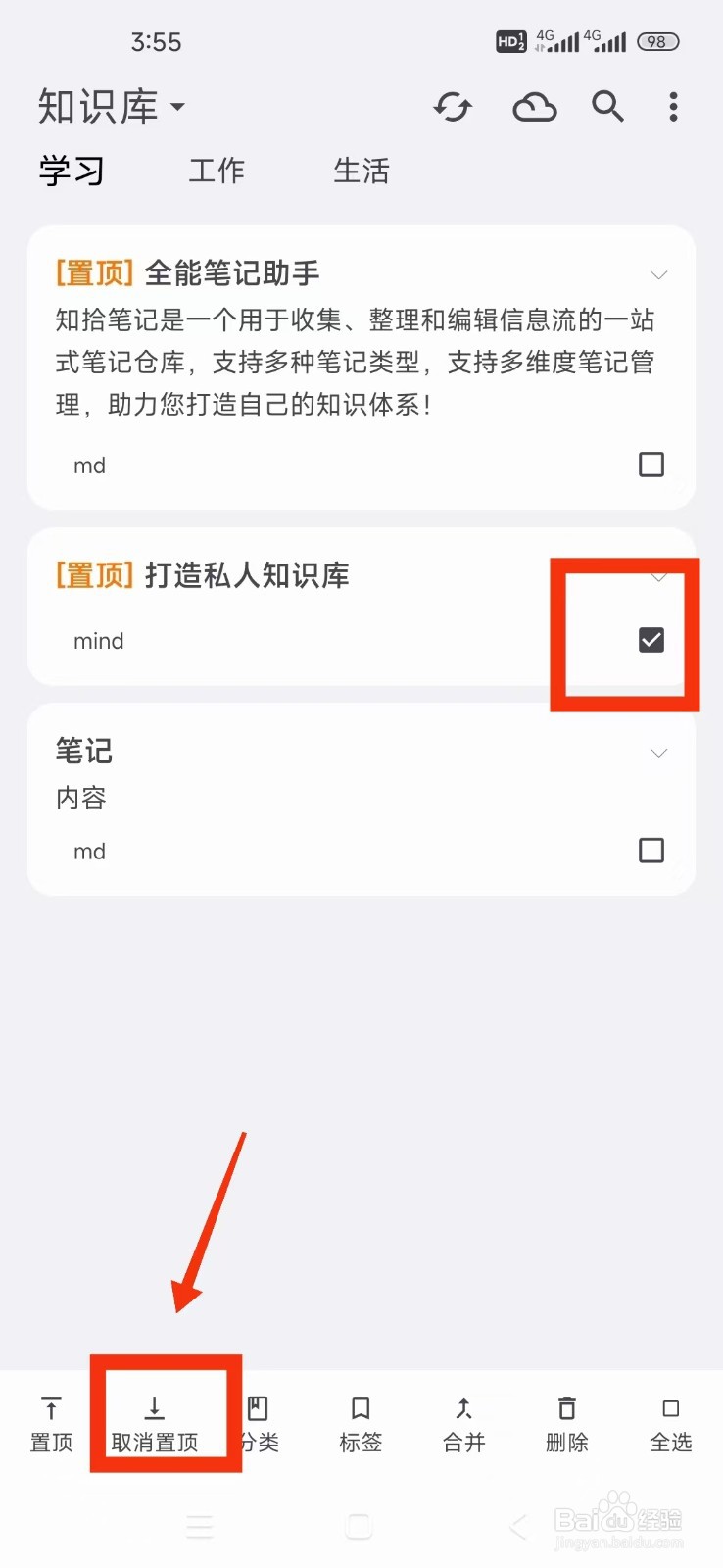Collapse the 全能笔记助手 note via chevron
723x1568 pixels.
tap(658, 275)
